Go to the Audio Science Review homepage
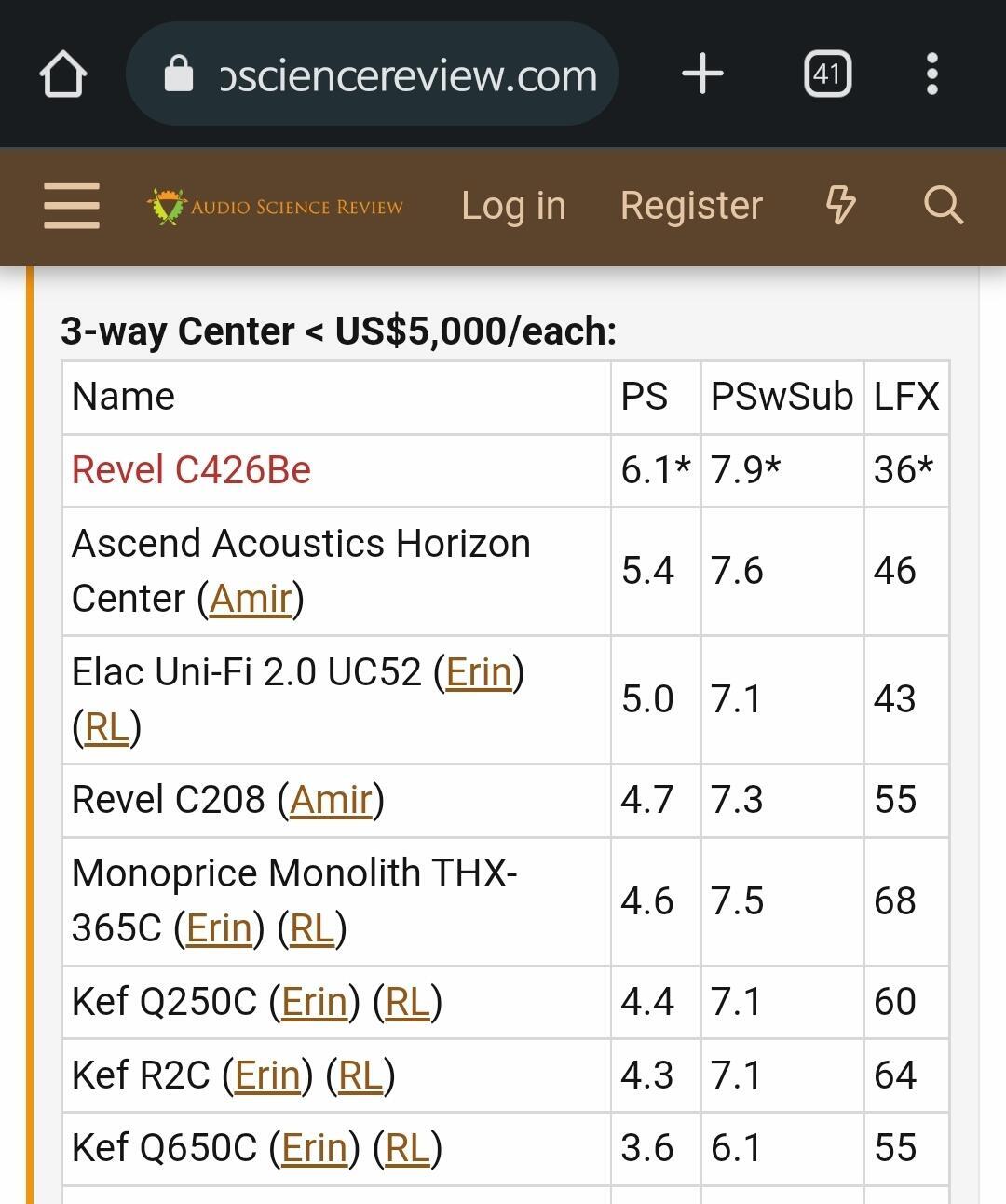1006x1204 pixels. click(276, 206)
